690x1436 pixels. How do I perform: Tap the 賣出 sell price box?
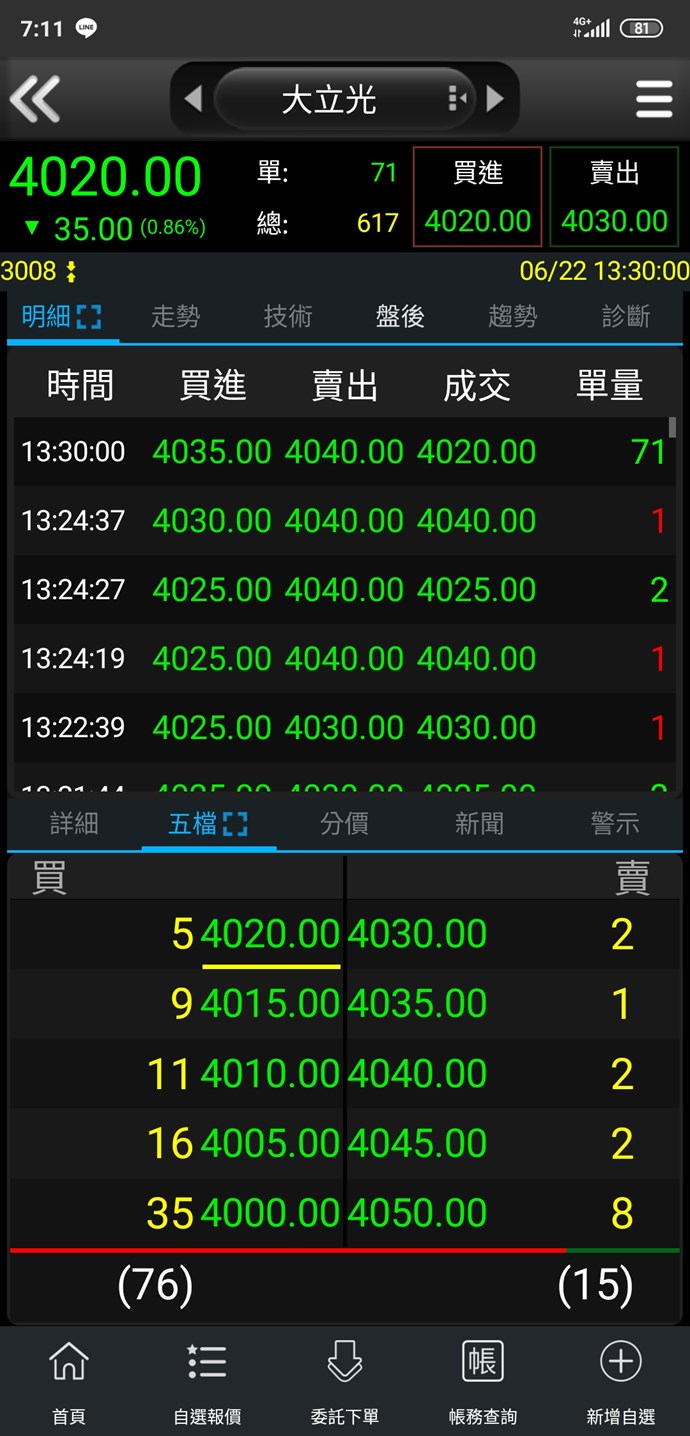coord(614,197)
